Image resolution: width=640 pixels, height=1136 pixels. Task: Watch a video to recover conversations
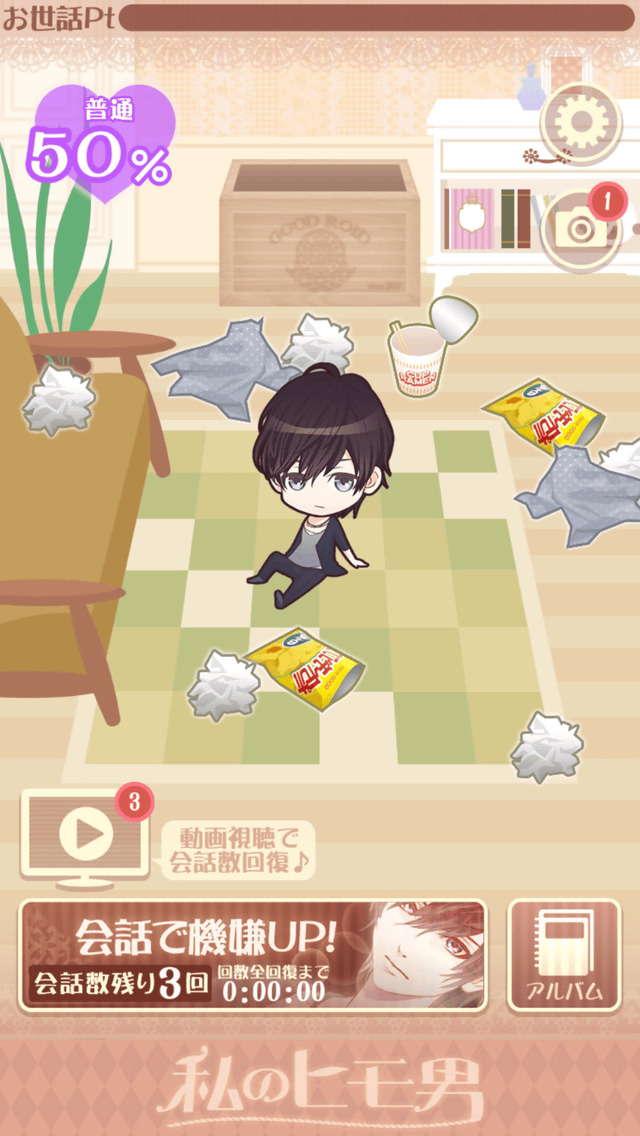click(x=86, y=837)
